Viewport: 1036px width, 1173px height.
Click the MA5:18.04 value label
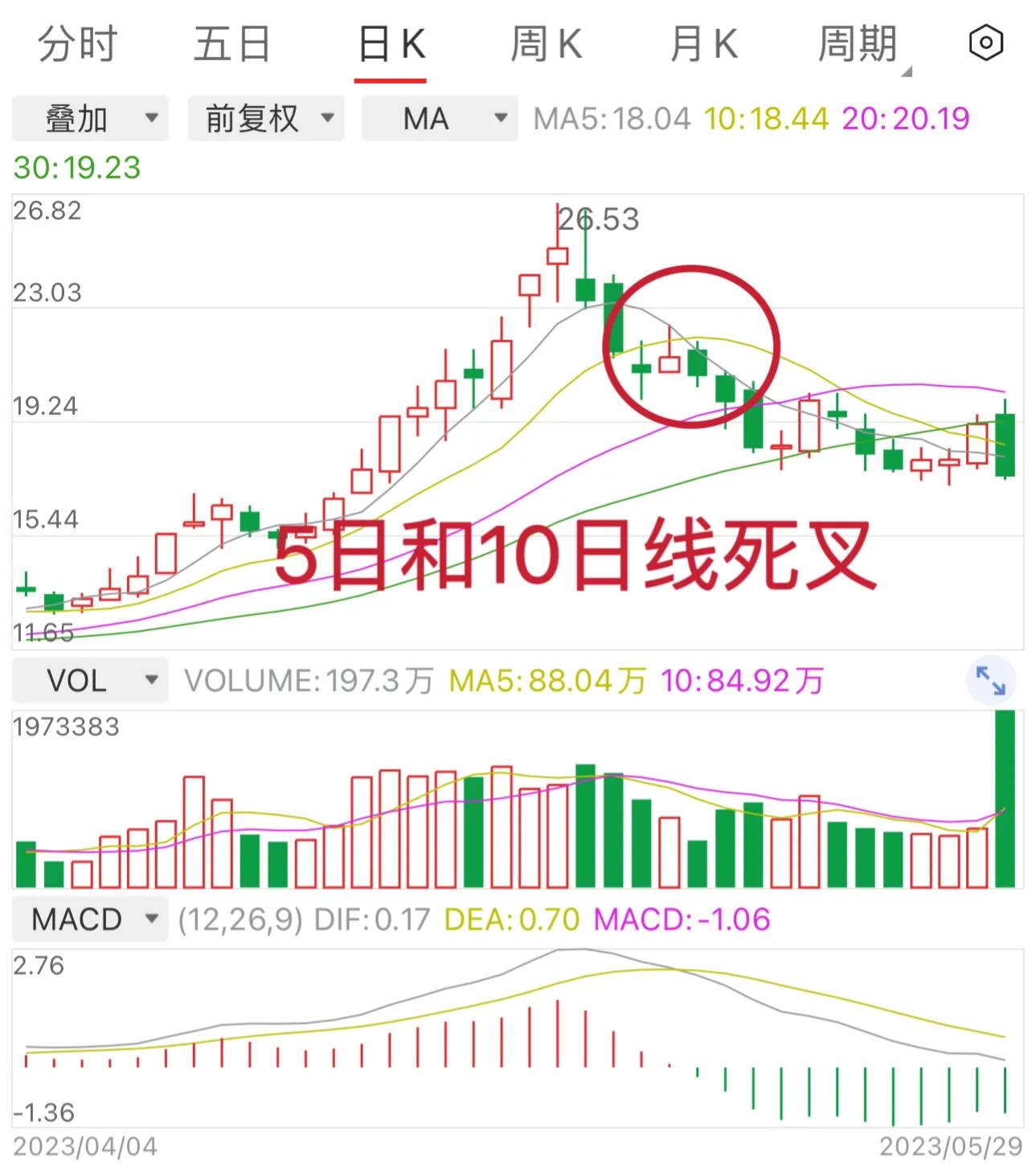pos(611,118)
